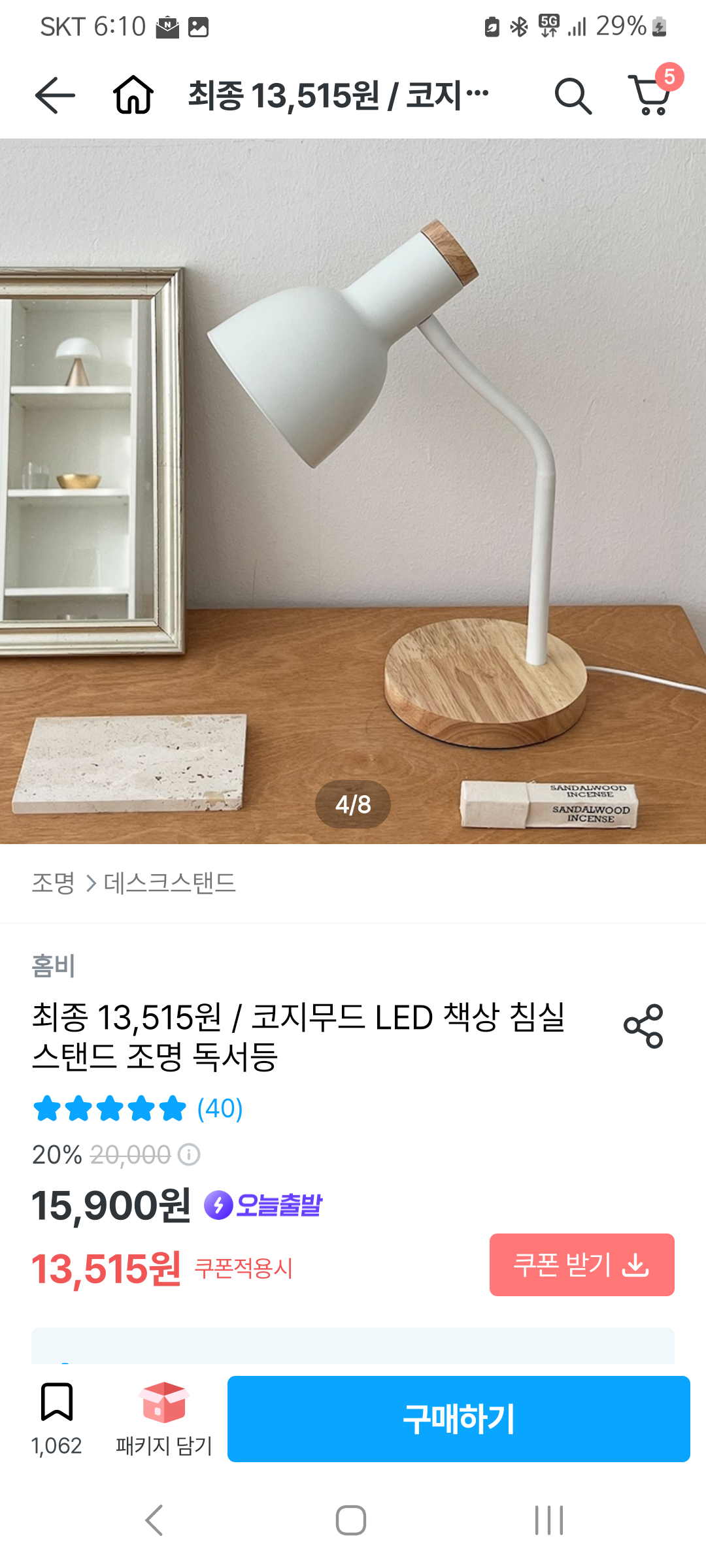Go back using the top arrow
The height and width of the screenshot is (1568, 706).
click(55, 95)
